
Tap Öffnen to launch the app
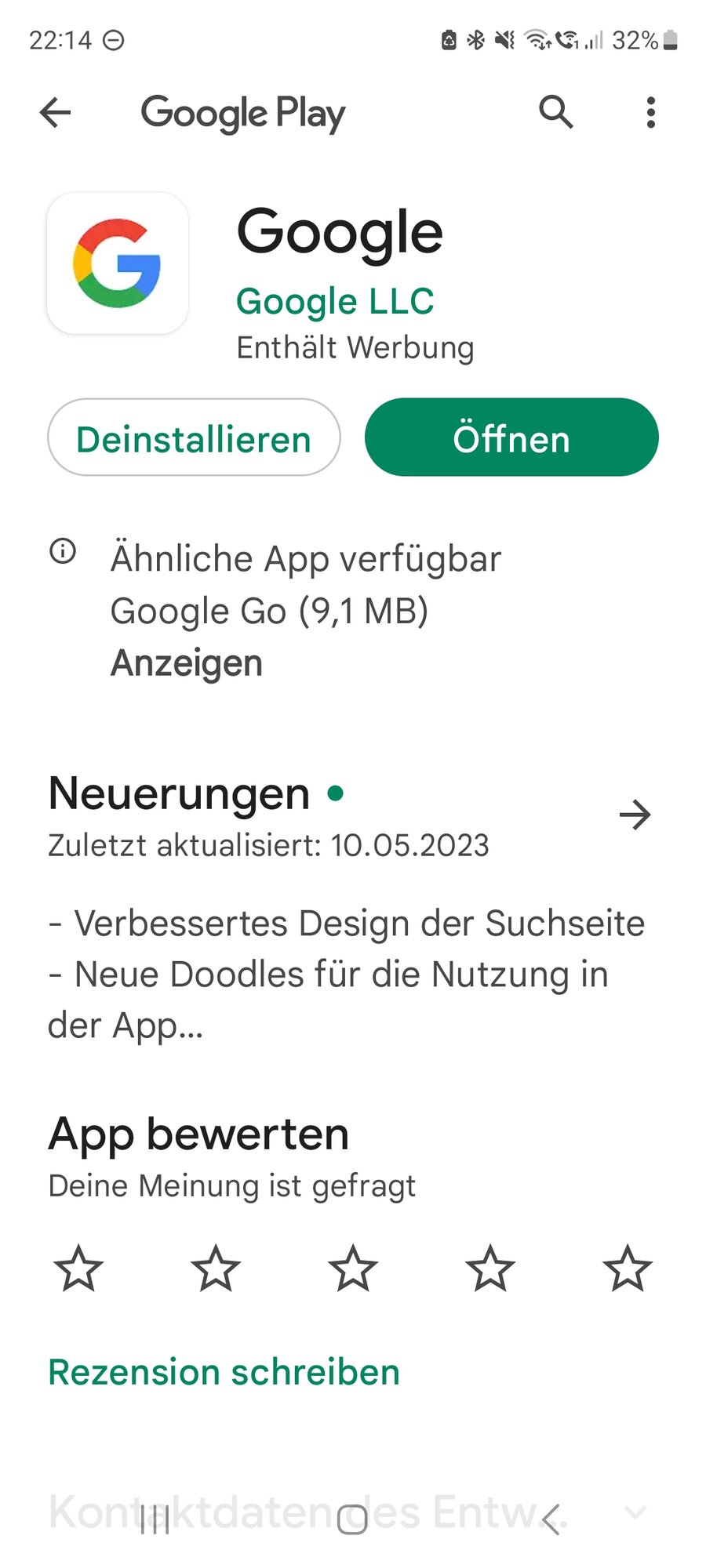(511, 437)
